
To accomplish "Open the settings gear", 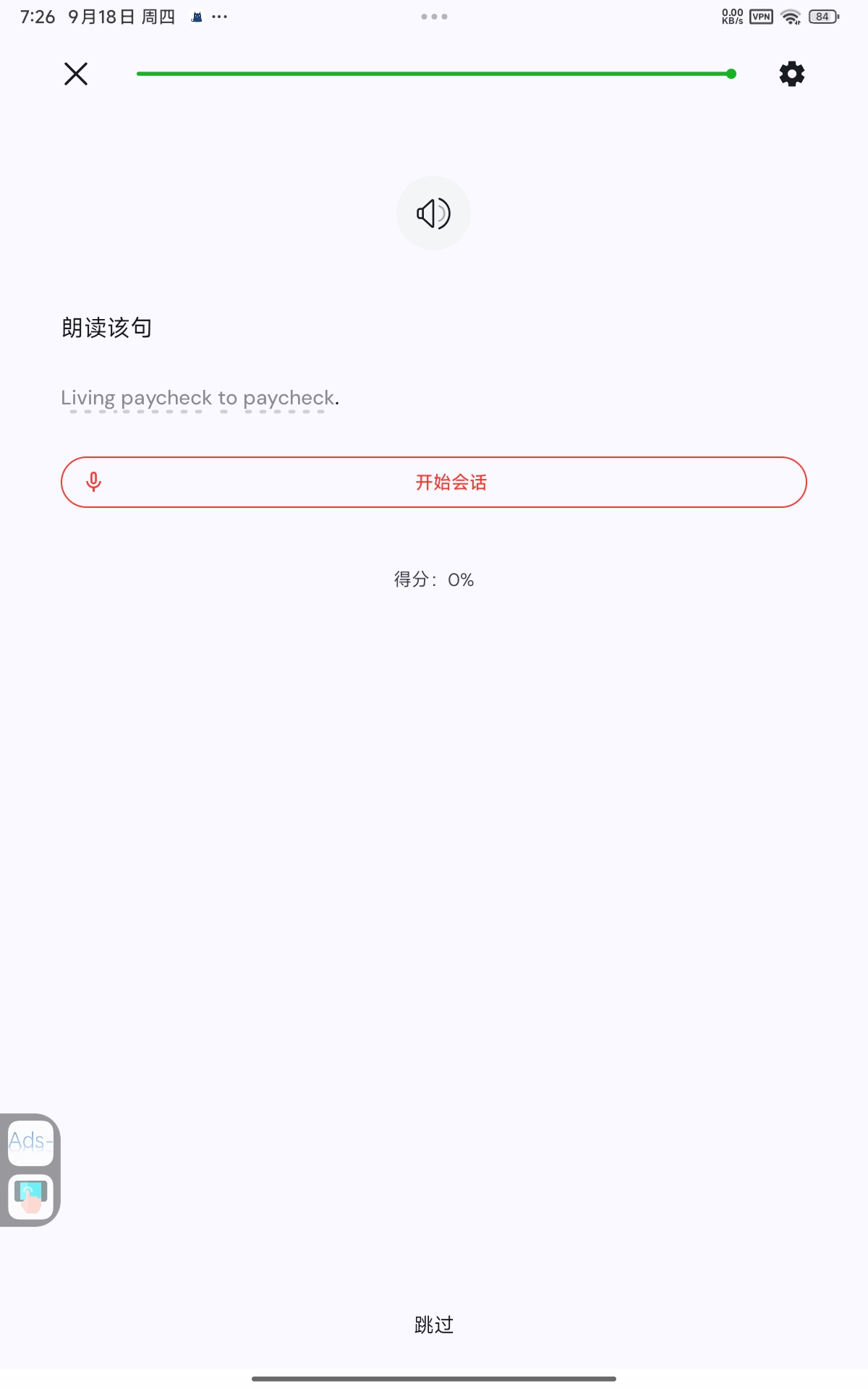I will (791, 74).
